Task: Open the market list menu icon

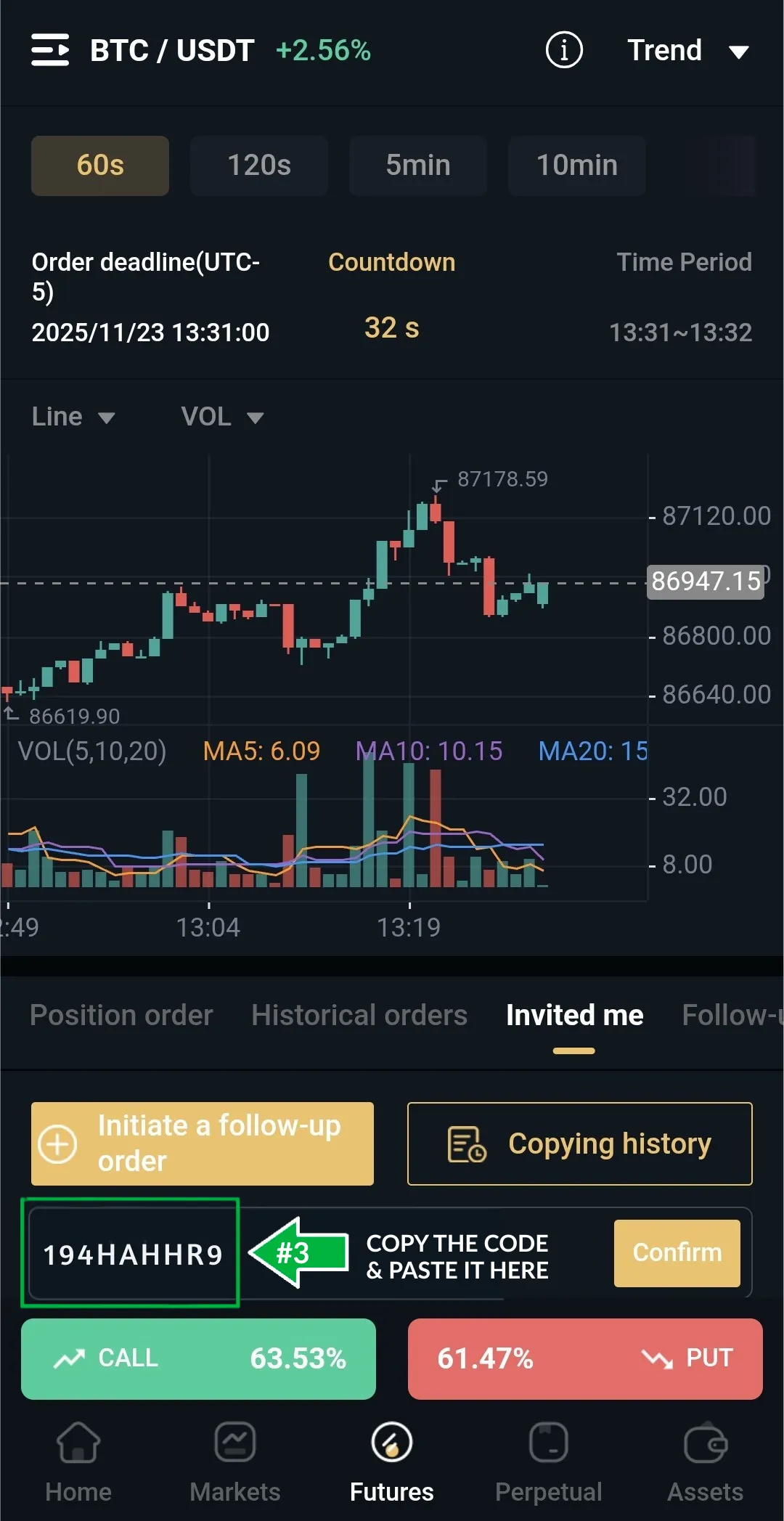Action: pos(50,50)
